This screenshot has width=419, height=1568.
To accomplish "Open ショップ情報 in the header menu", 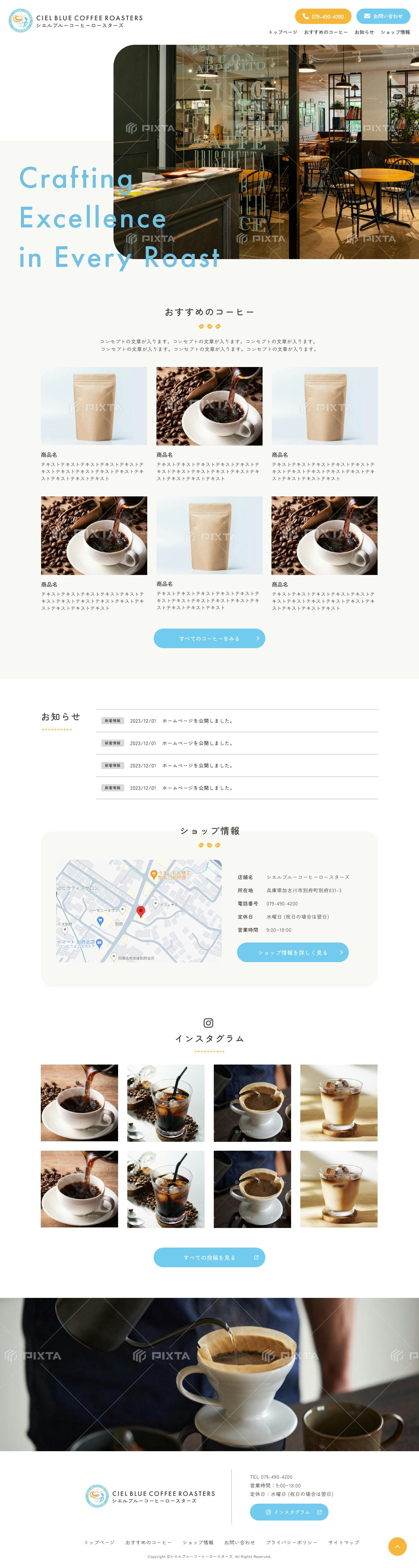I will tap(395, 32).
